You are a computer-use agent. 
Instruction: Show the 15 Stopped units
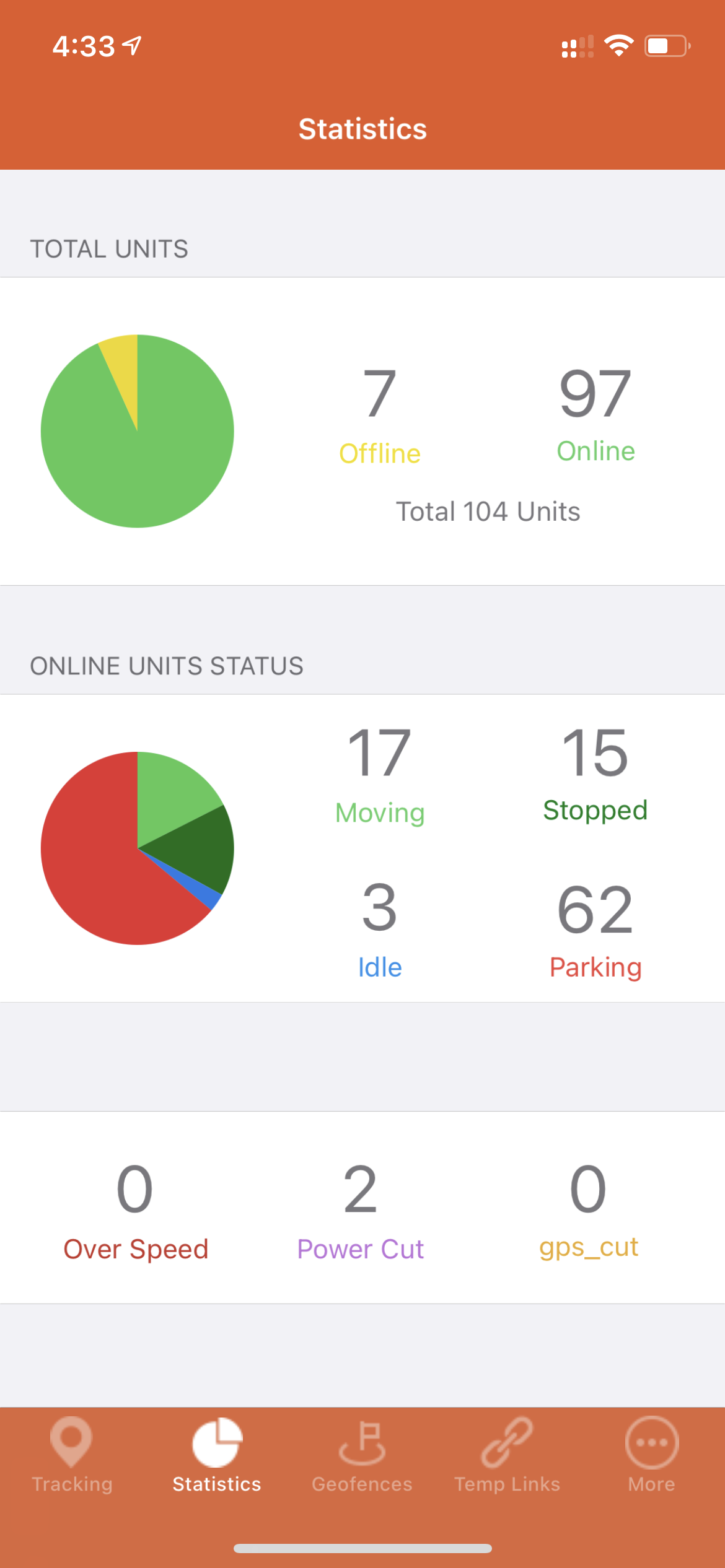[595, 775]
